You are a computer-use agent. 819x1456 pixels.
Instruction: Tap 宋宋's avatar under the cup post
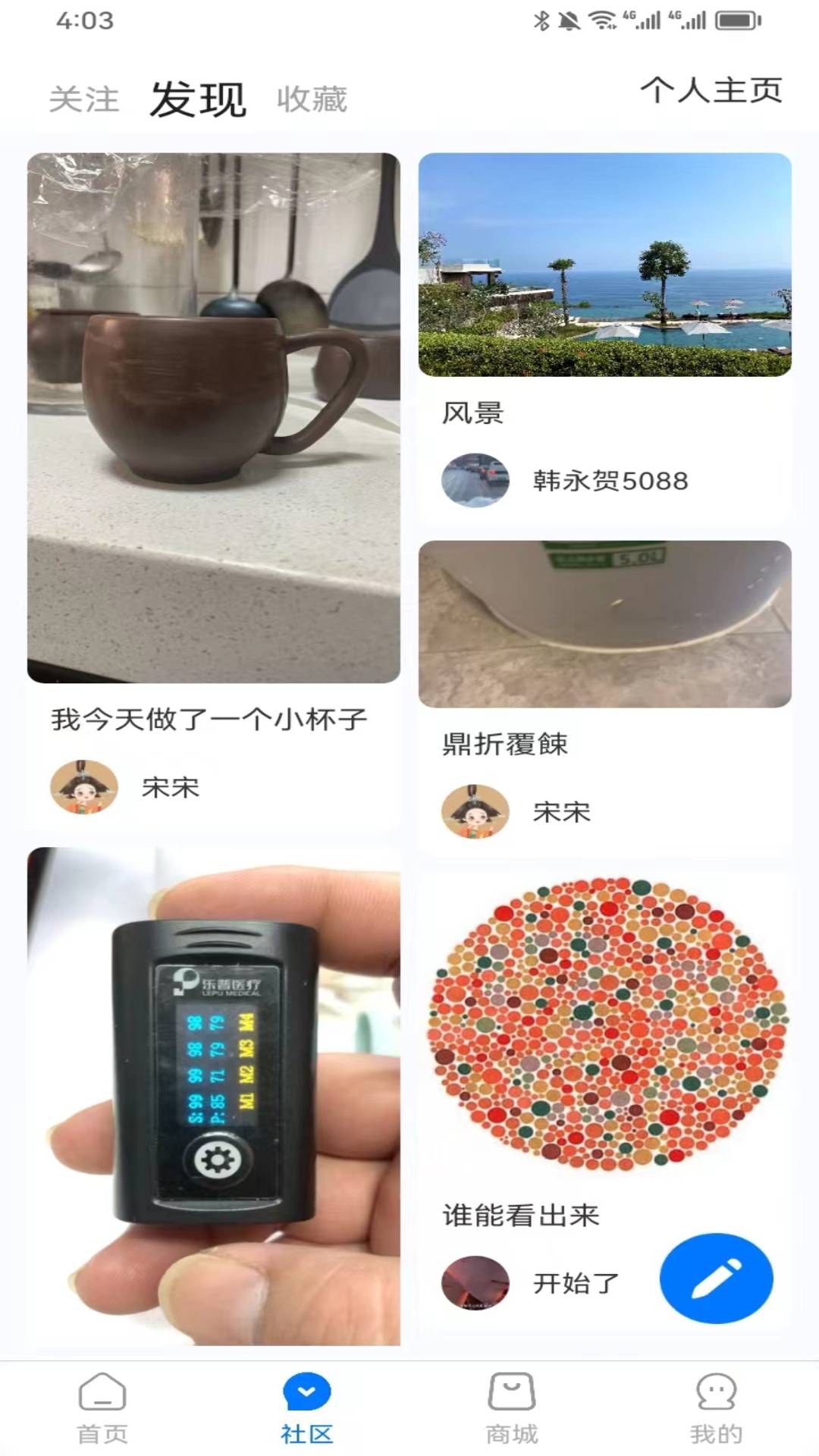tap(83, 789)
